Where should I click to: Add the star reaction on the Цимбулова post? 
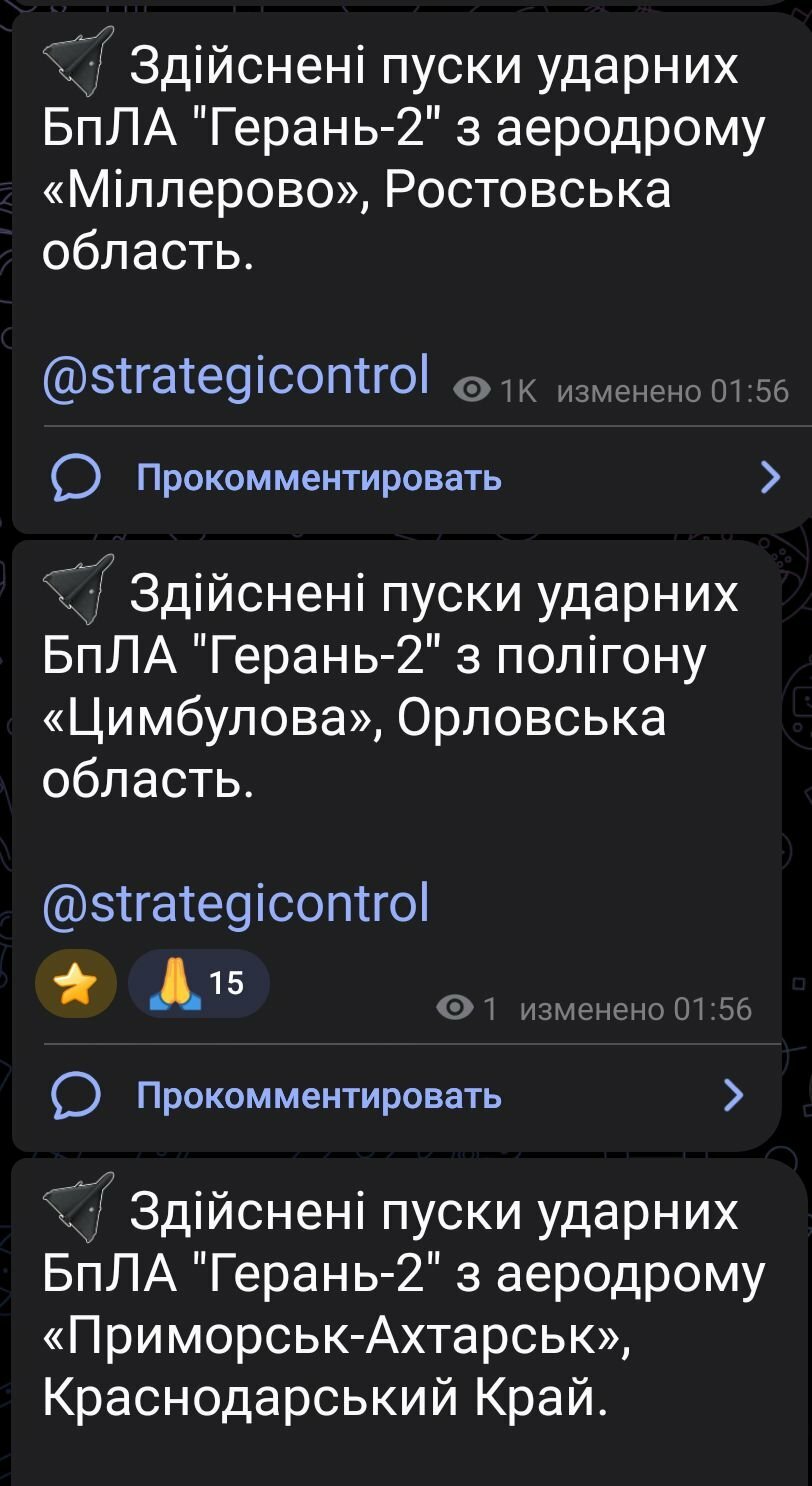pyautogui.click(x=76, y=983)
